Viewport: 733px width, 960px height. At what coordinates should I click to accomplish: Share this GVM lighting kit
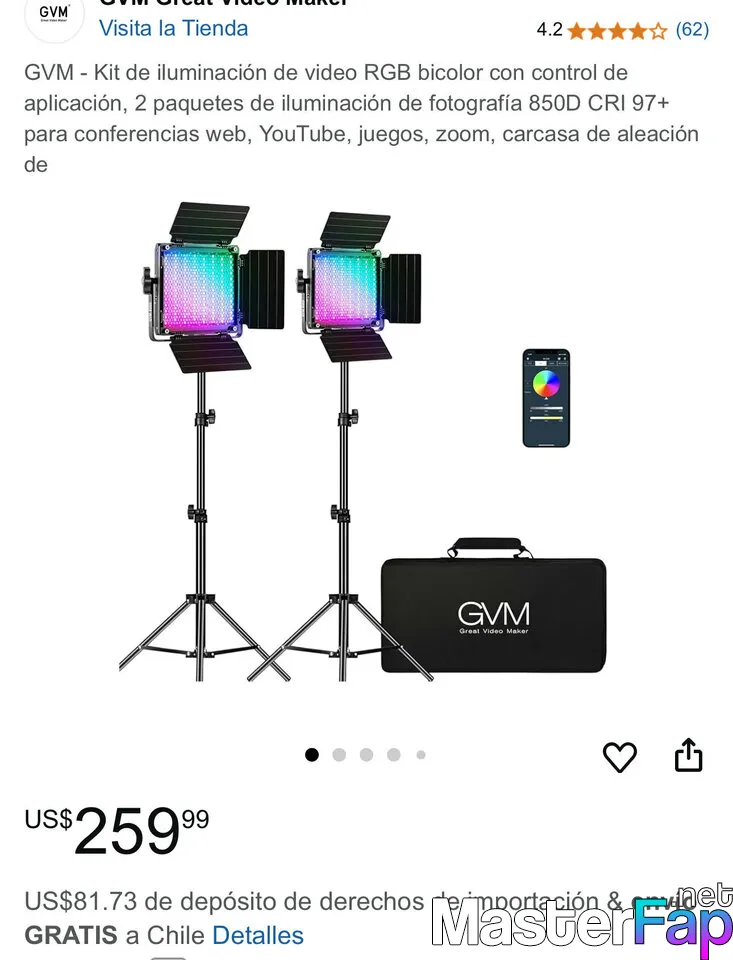pos(688,756)
